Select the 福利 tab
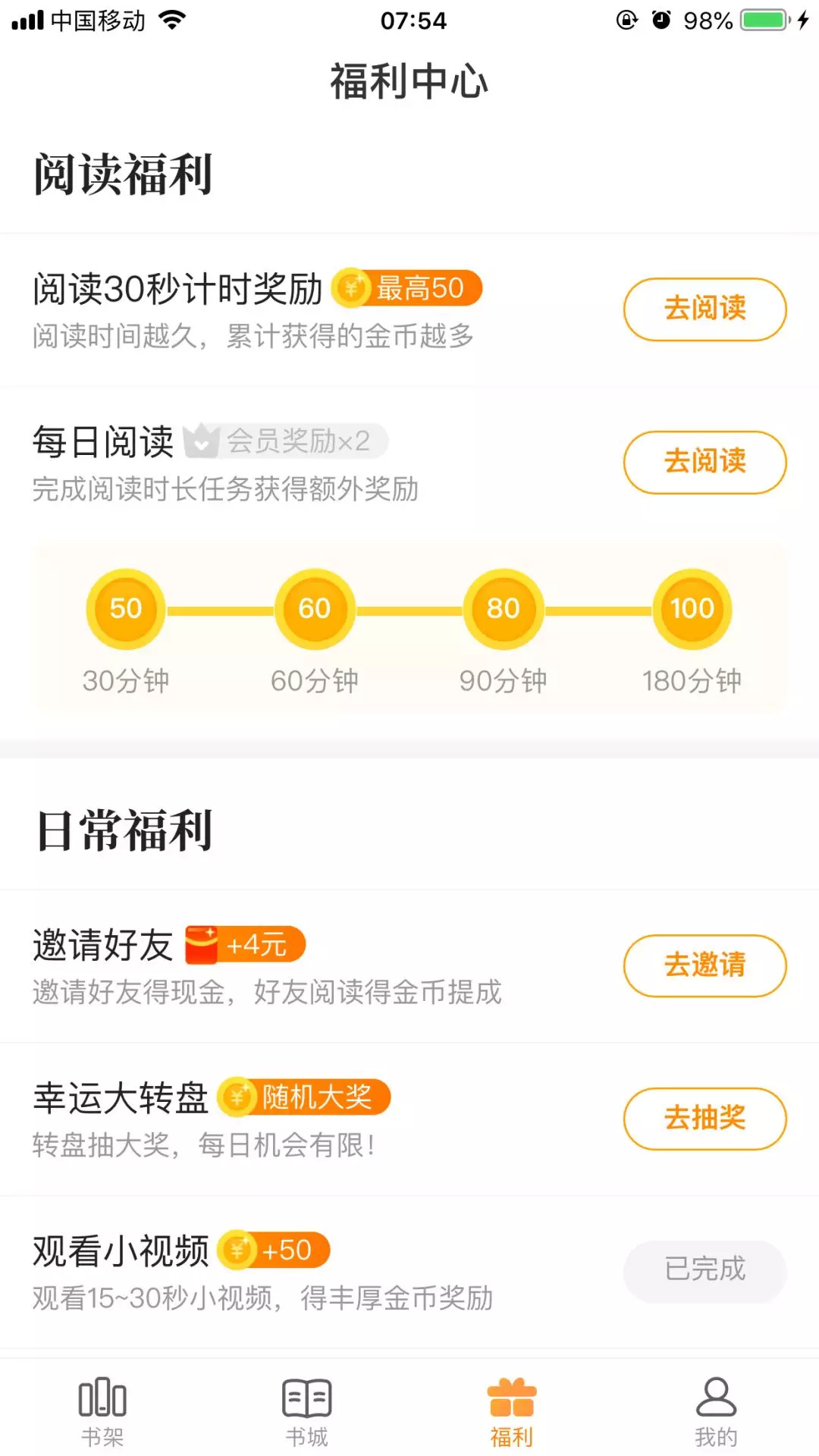This screenshot has height=1456, width=819. click(x=512, y=1412)
